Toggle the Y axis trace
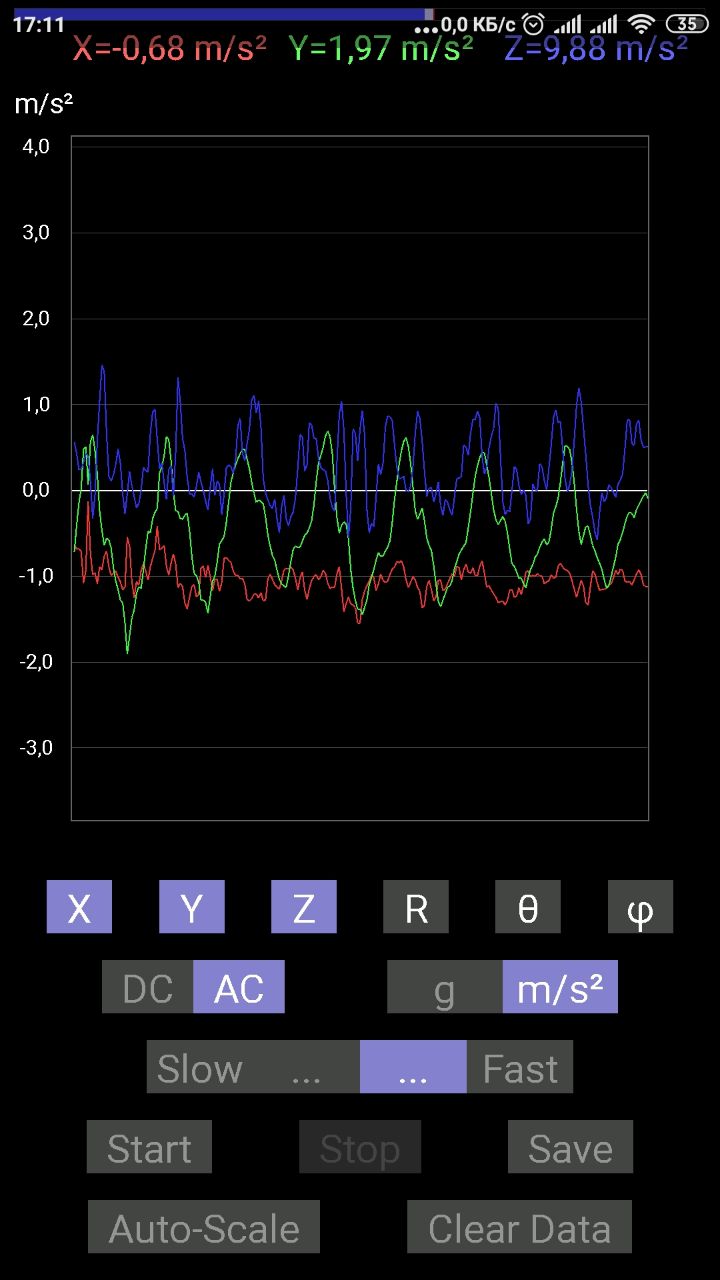This screenshot has width=720, height=1280. click(191, 907)
